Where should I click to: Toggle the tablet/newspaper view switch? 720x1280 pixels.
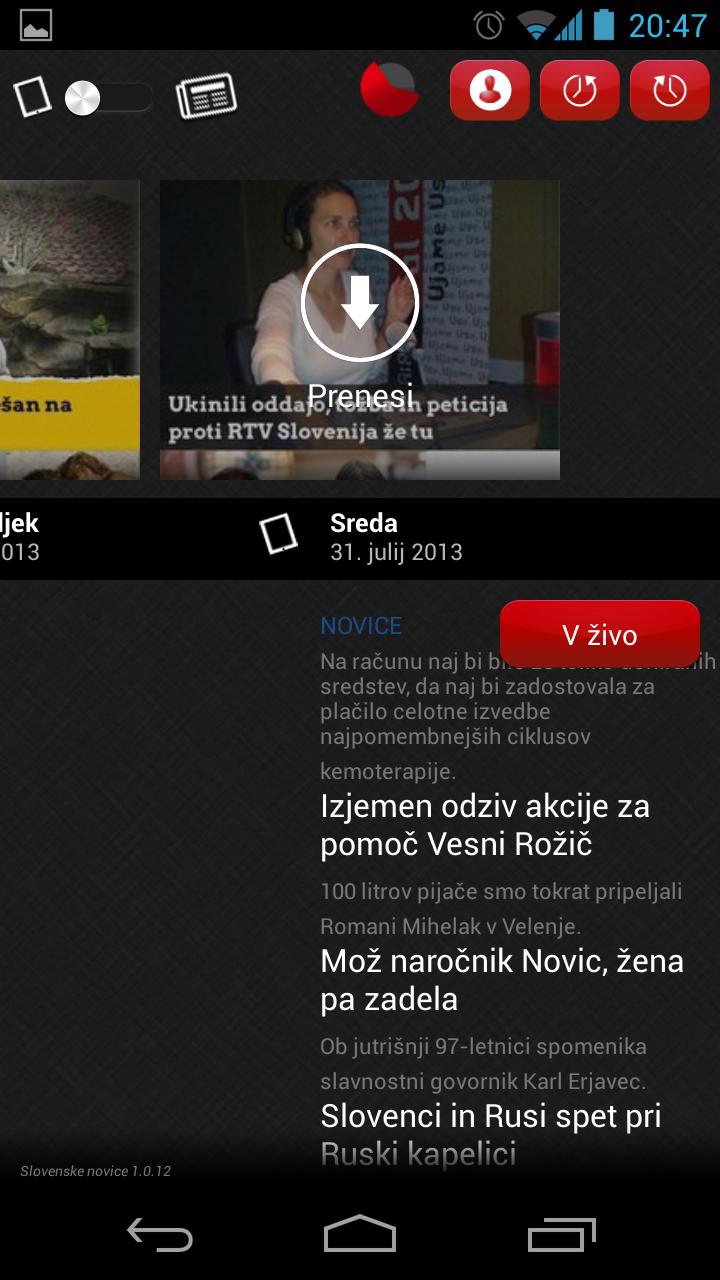click(108, 98)
